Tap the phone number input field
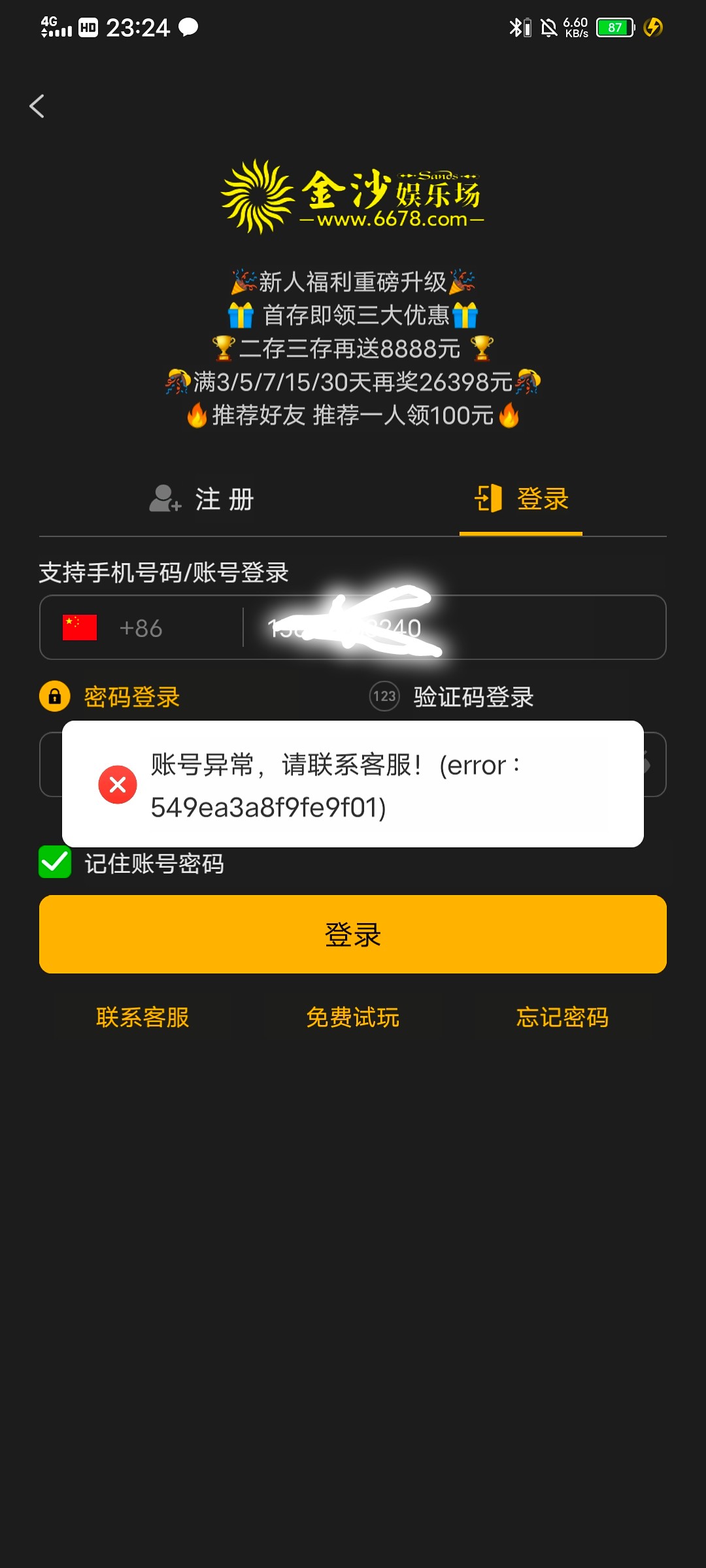The height and width of the screenshot is (1568, 706). click(454, 628)
